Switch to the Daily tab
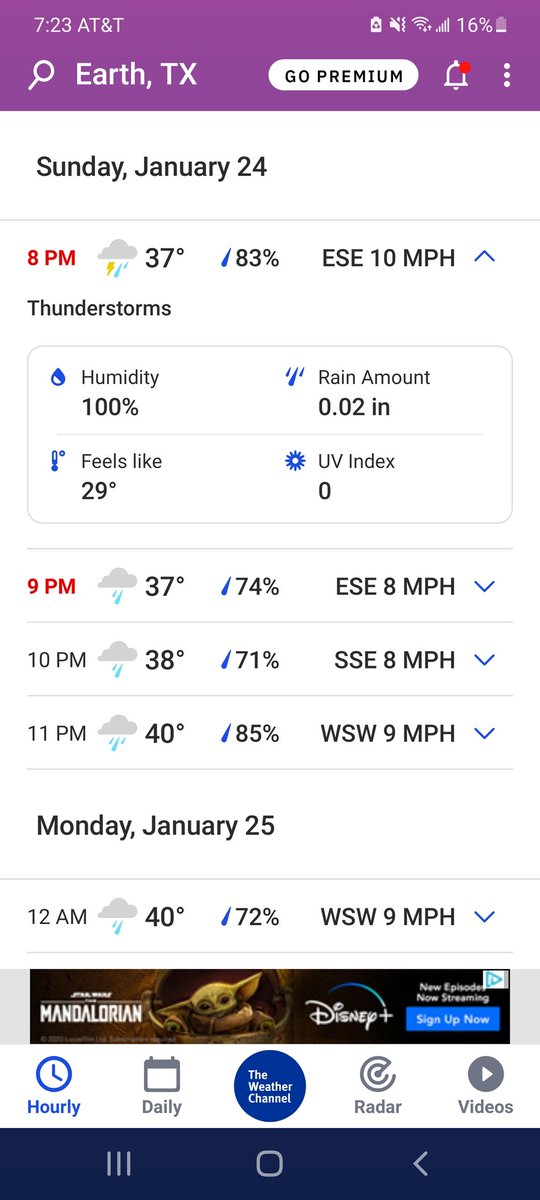The width and height of the screenshot is (540, 1200). [161, 1087]
